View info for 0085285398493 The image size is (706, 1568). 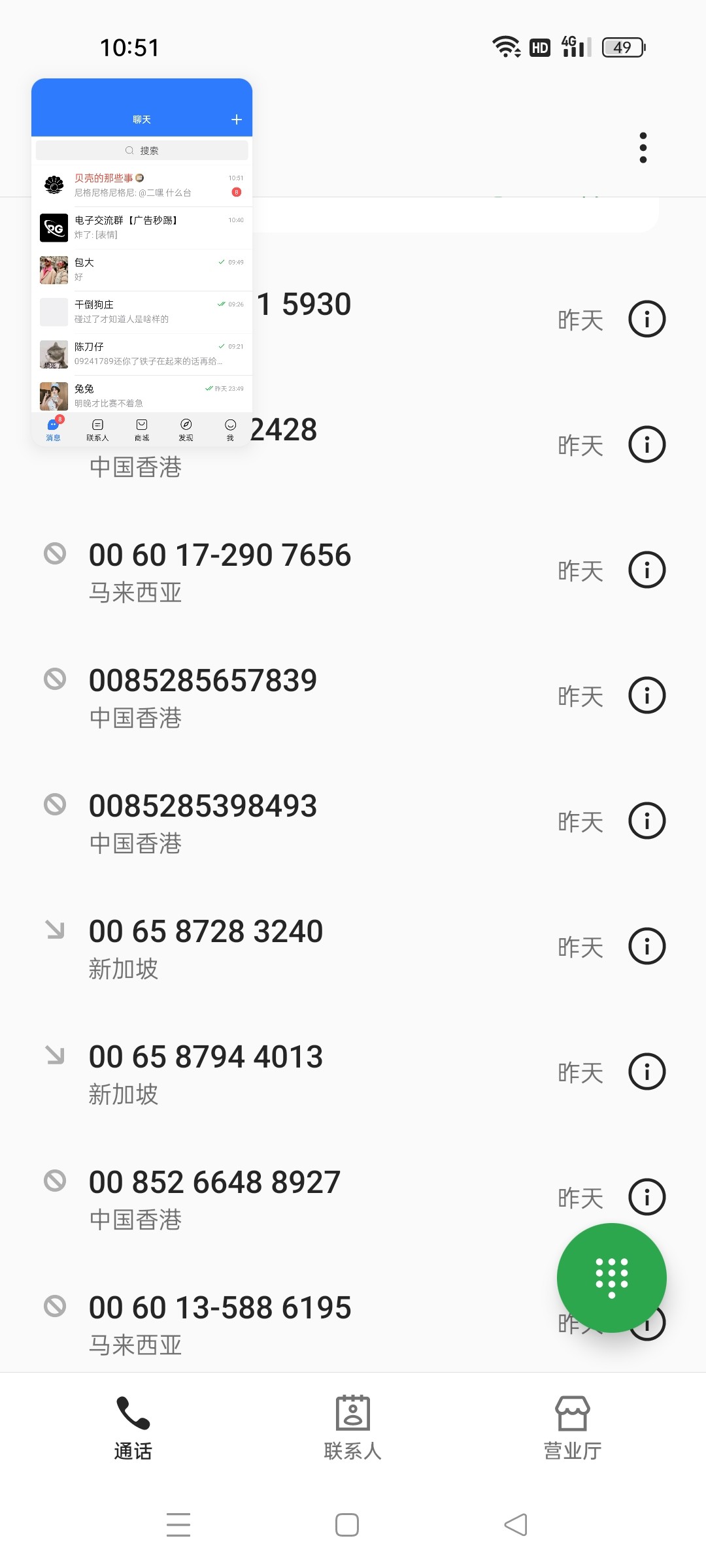(x=647, y=821)
